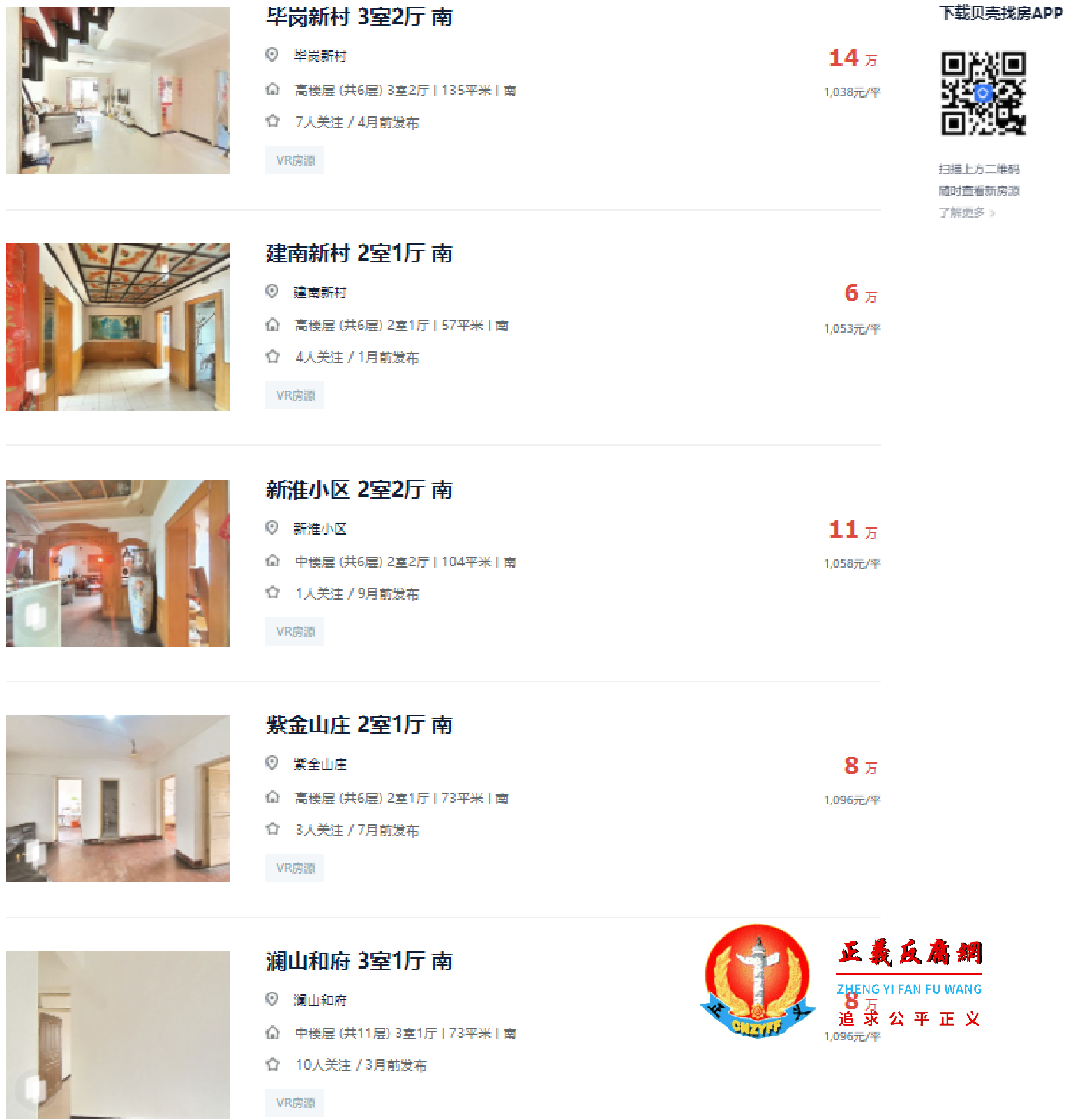Viewport: 1066px width, 1120px height.
Task: Click the house icon beside 紫金山庄 details
Action: point(272,797)
